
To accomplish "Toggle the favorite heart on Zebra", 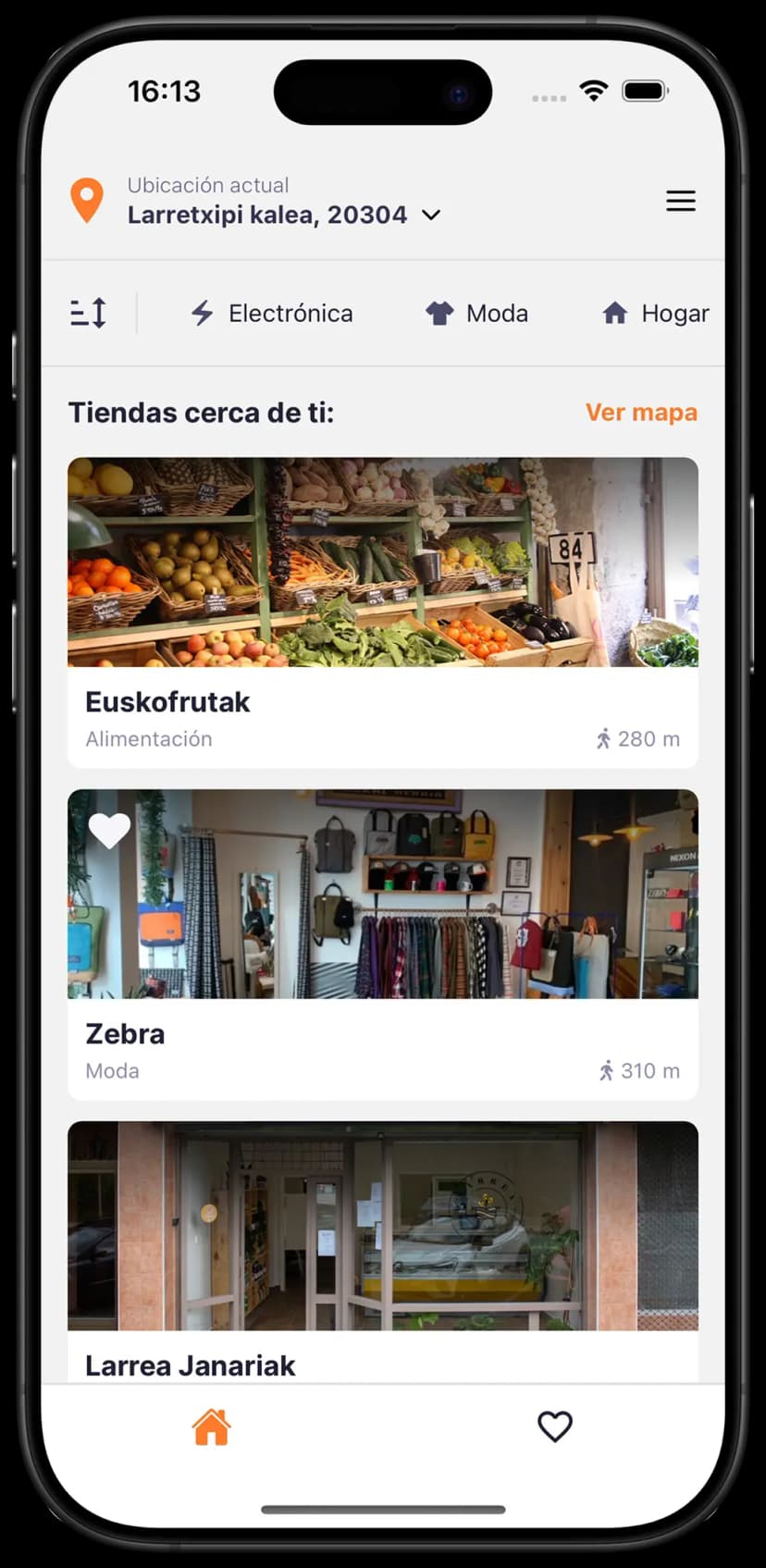I will (109, 830).
